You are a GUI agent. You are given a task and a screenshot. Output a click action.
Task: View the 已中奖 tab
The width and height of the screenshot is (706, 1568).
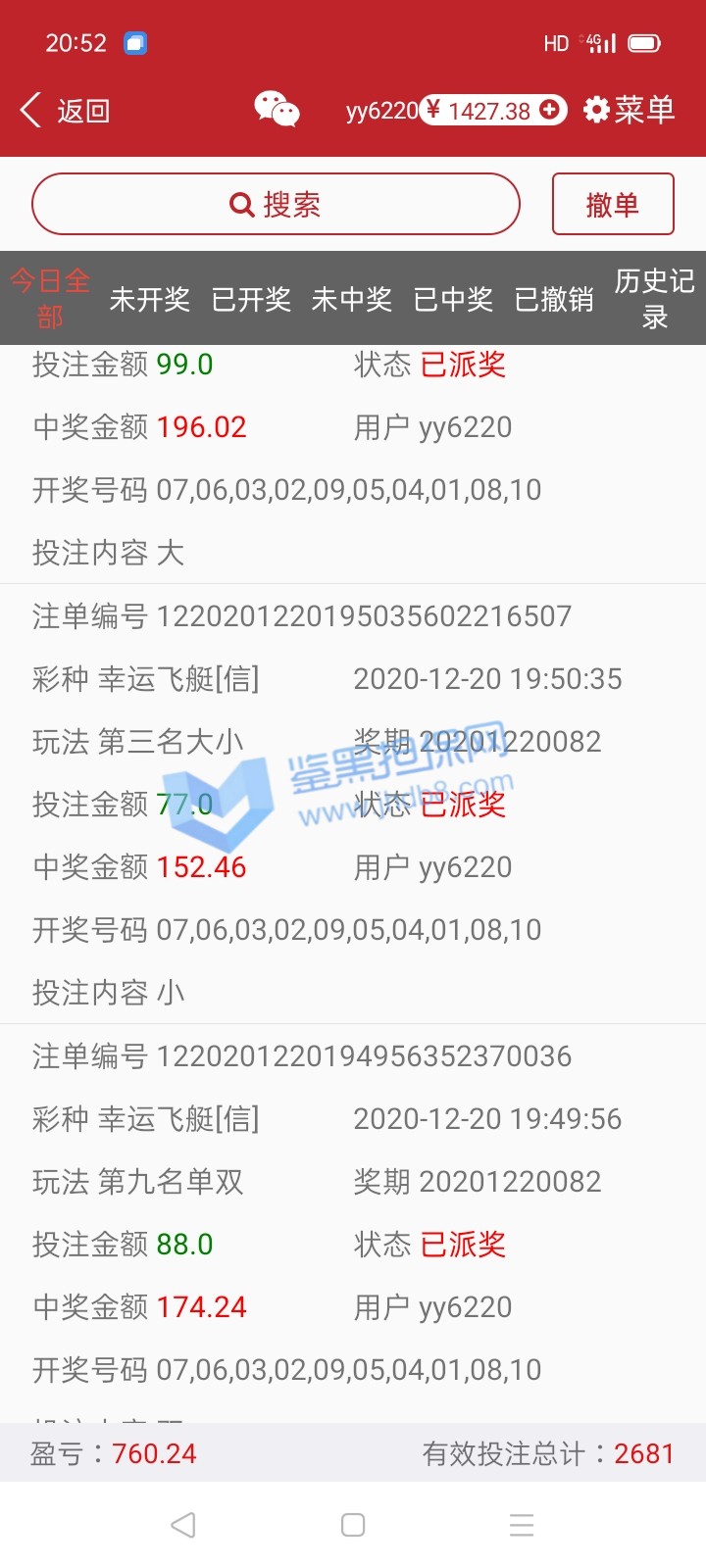tap(453, 299)
